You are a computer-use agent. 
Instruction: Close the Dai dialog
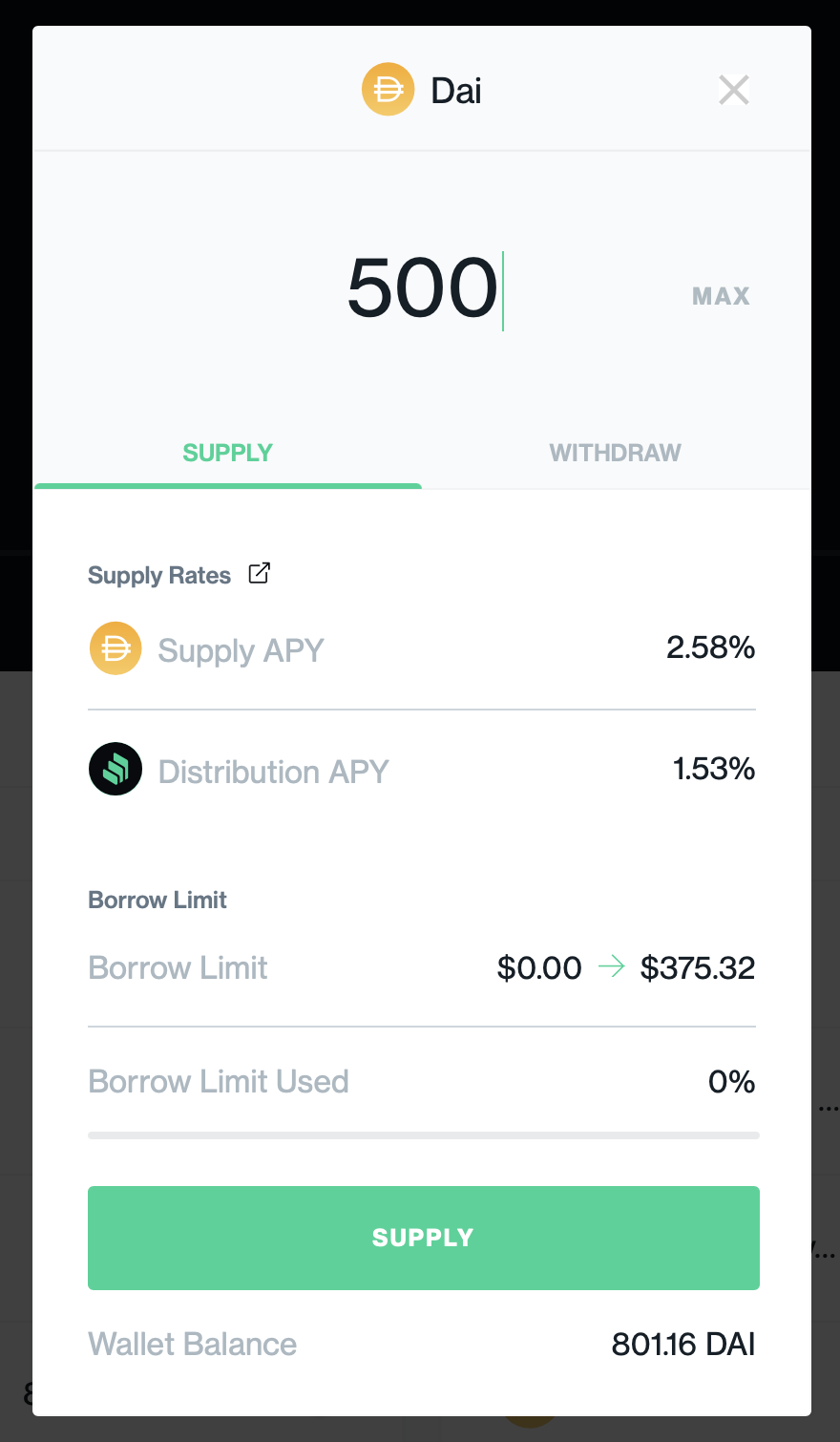(x=733, y=91)
